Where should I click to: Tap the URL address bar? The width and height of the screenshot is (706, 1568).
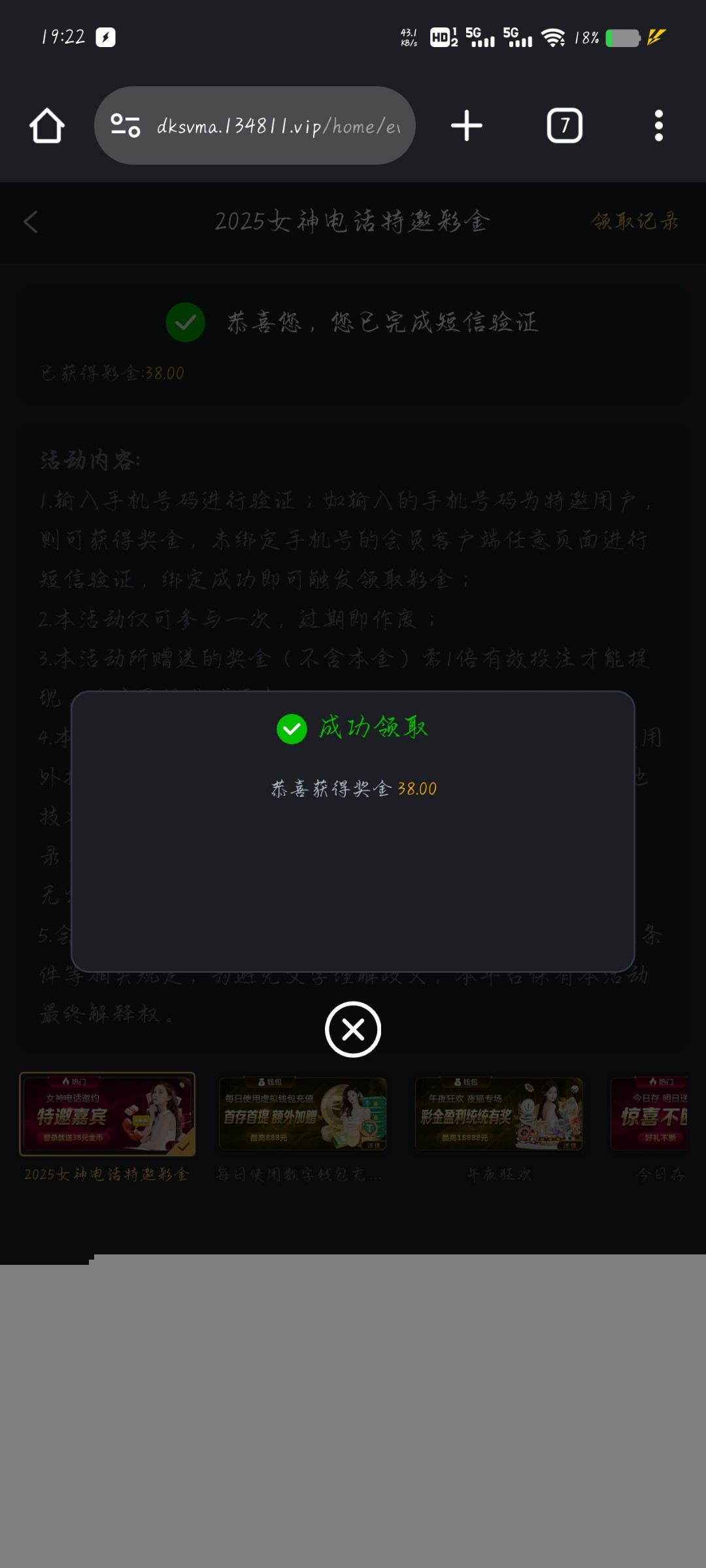(x=278, y=125)
